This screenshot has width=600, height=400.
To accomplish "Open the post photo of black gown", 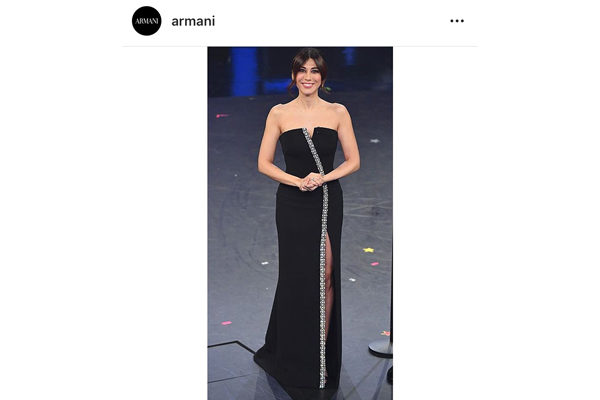I will [300, 223].
